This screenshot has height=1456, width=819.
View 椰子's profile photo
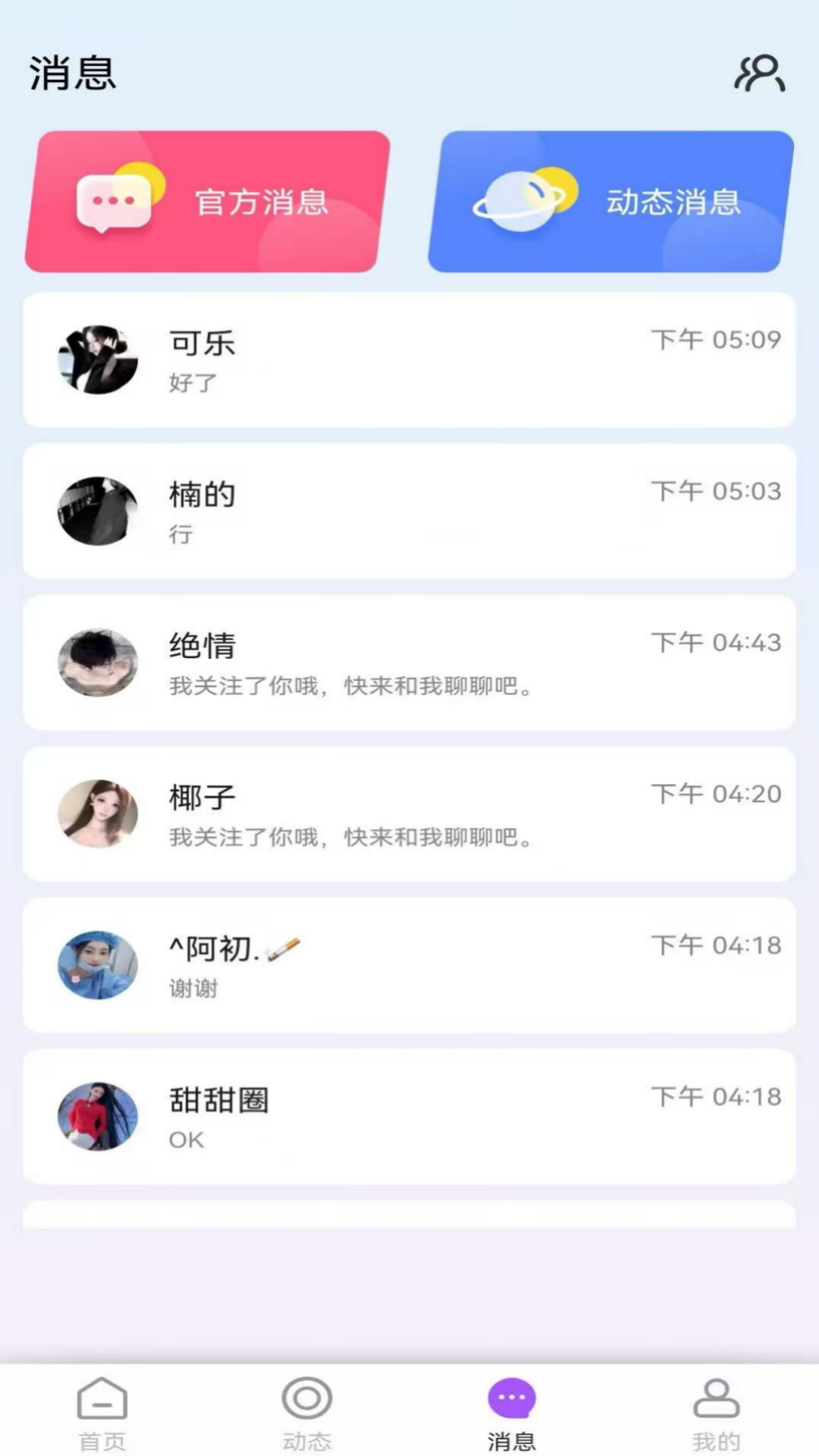[99, 815]
